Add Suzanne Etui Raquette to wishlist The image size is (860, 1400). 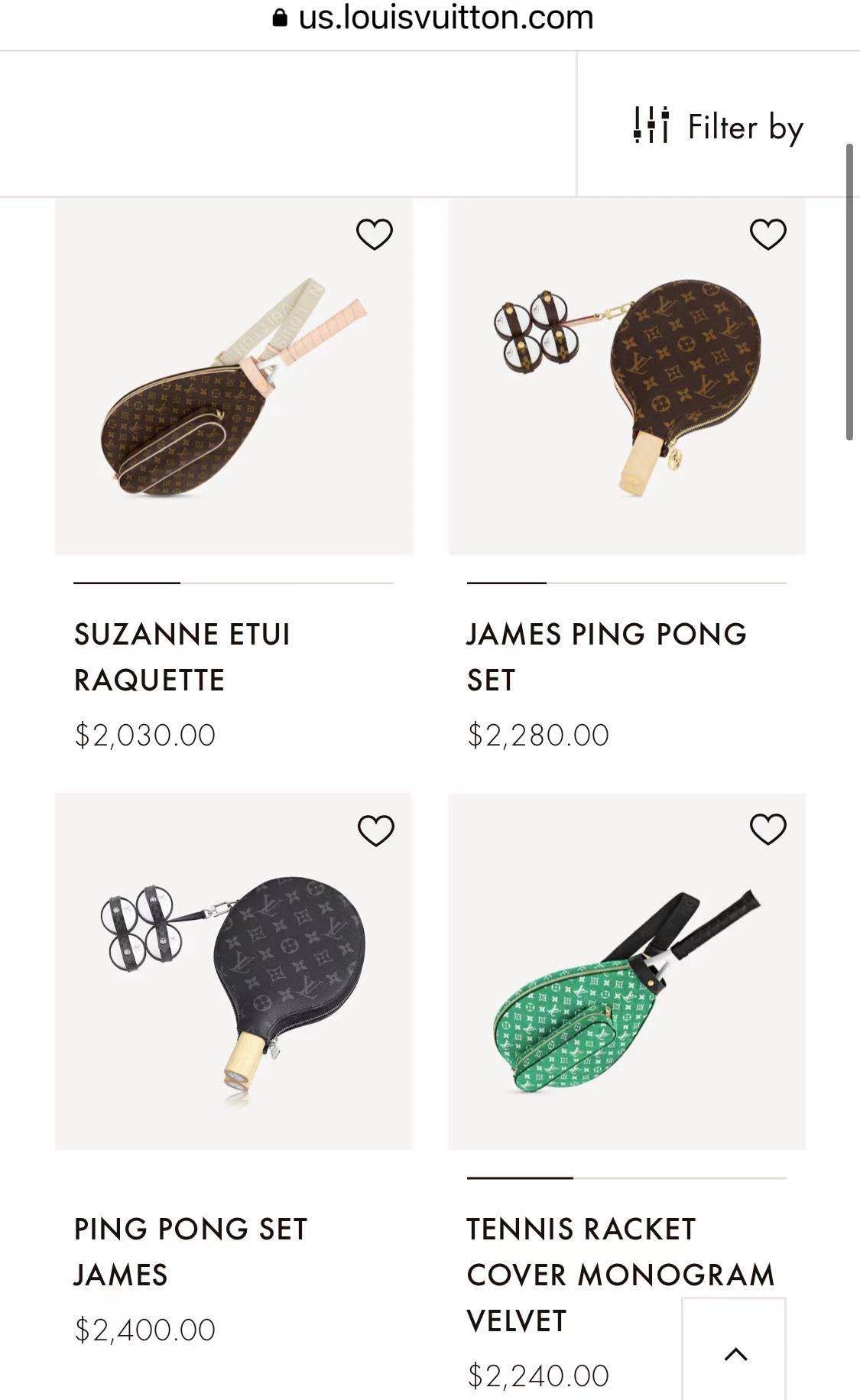click(375, 234)
